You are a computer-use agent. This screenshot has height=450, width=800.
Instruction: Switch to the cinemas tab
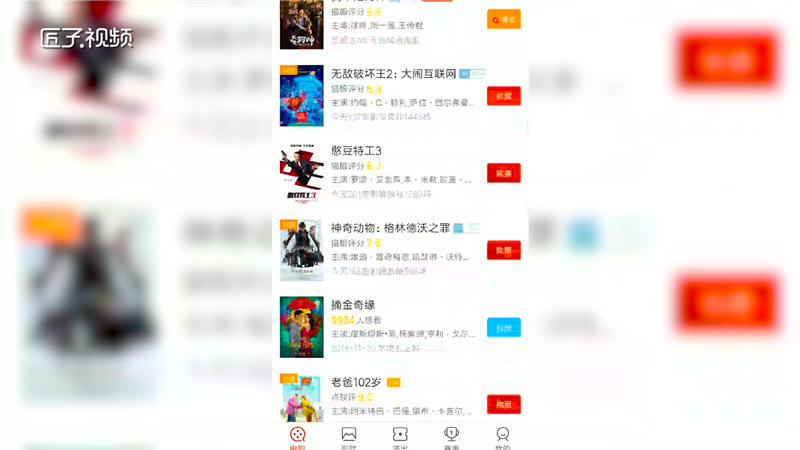(349, 437)
